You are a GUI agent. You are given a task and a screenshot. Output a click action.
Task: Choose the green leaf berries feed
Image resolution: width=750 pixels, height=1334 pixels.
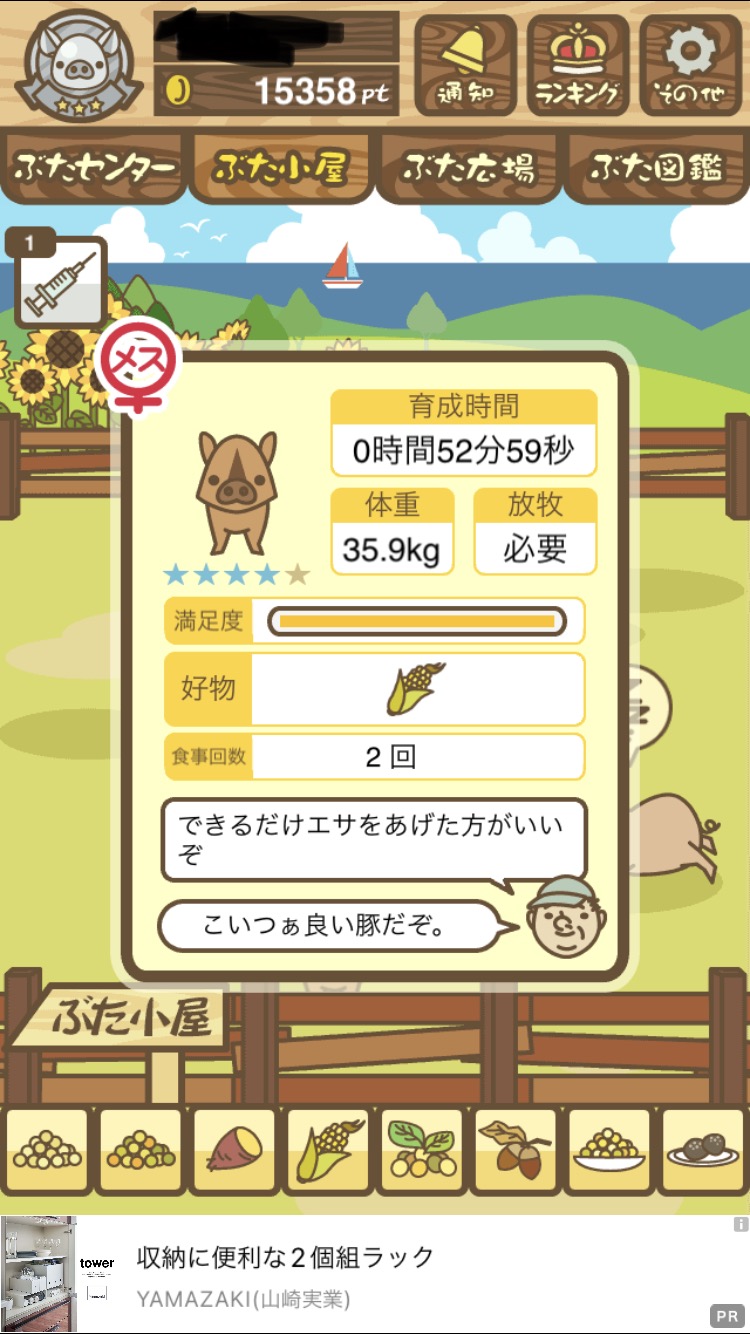coord(422,1151)
